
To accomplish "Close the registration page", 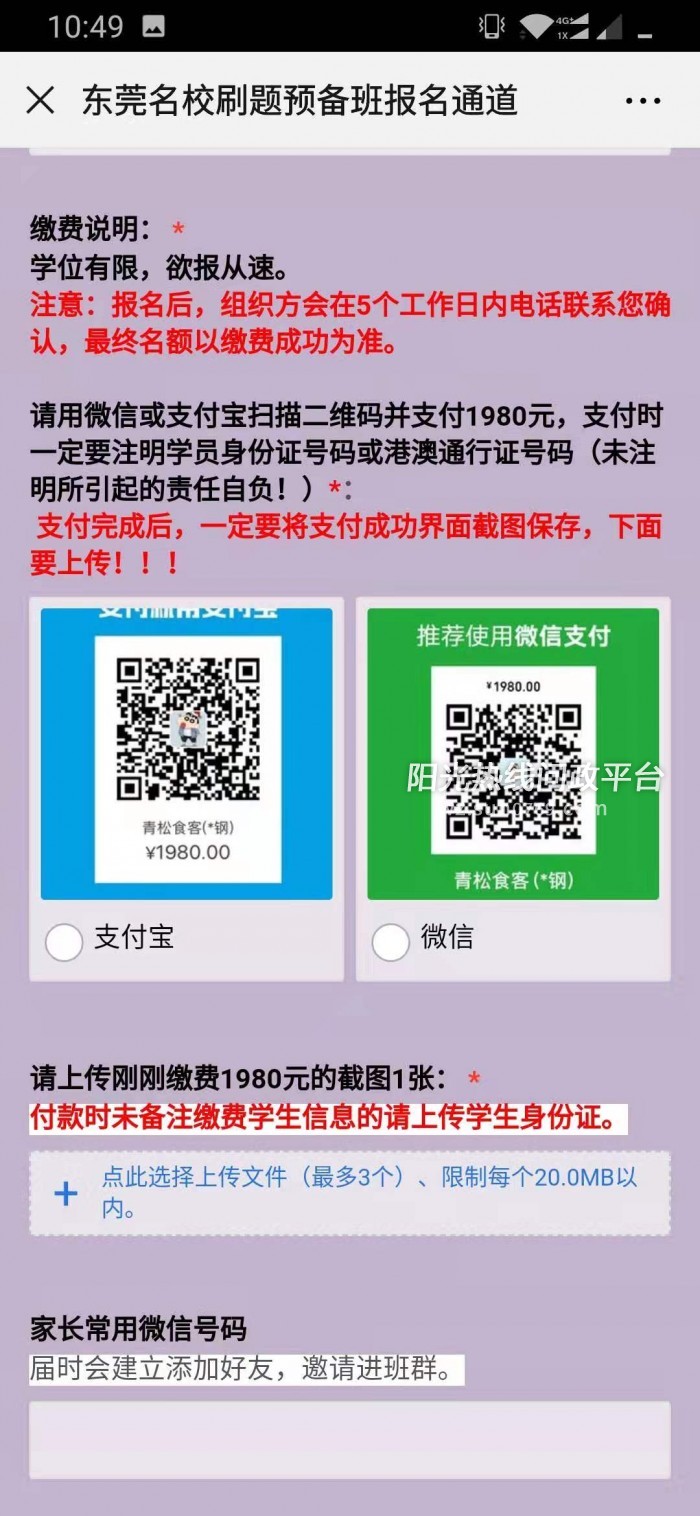I will [40, 100].
